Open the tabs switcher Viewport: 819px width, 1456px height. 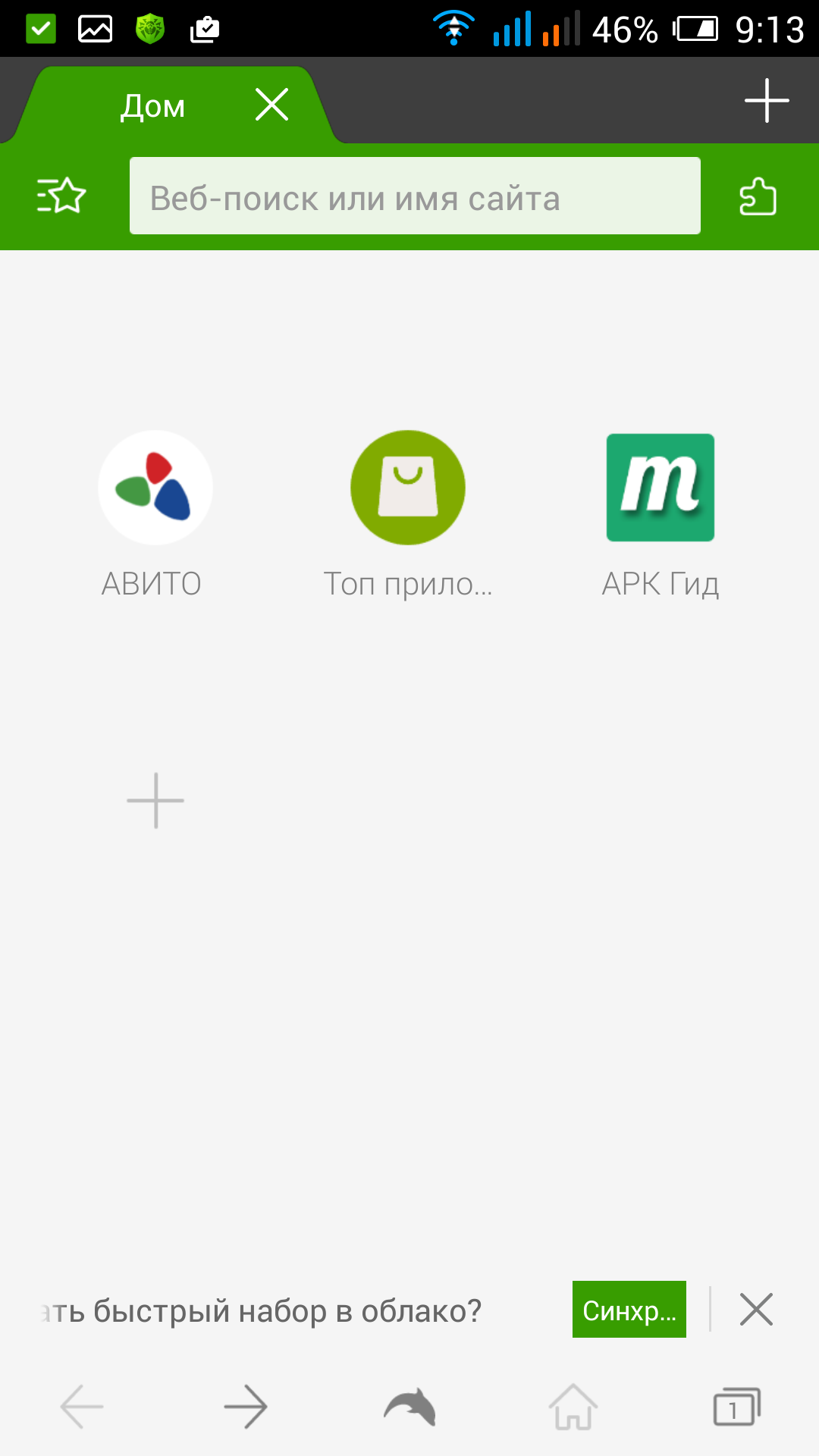pos(736,1407)
